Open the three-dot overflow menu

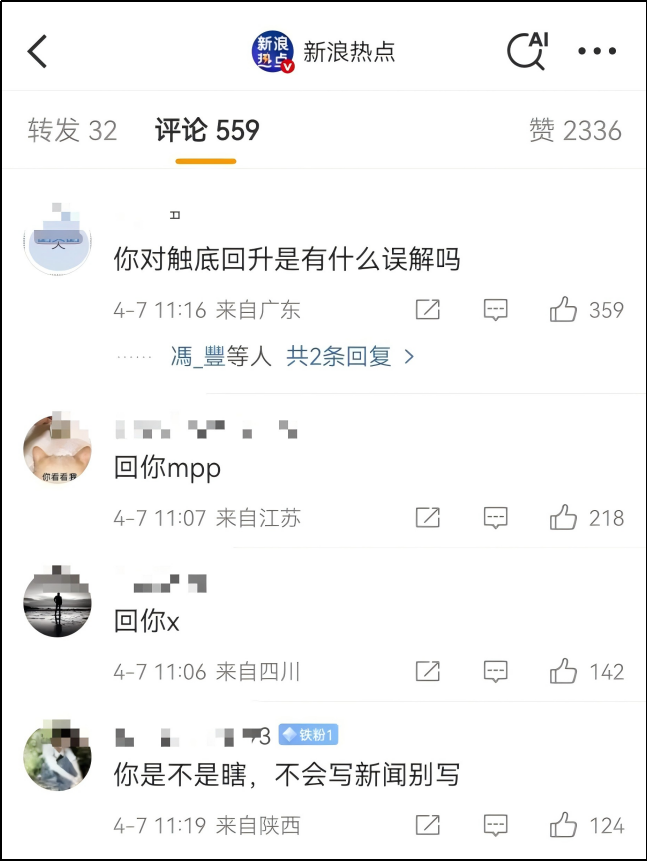(x=597, y=51)
